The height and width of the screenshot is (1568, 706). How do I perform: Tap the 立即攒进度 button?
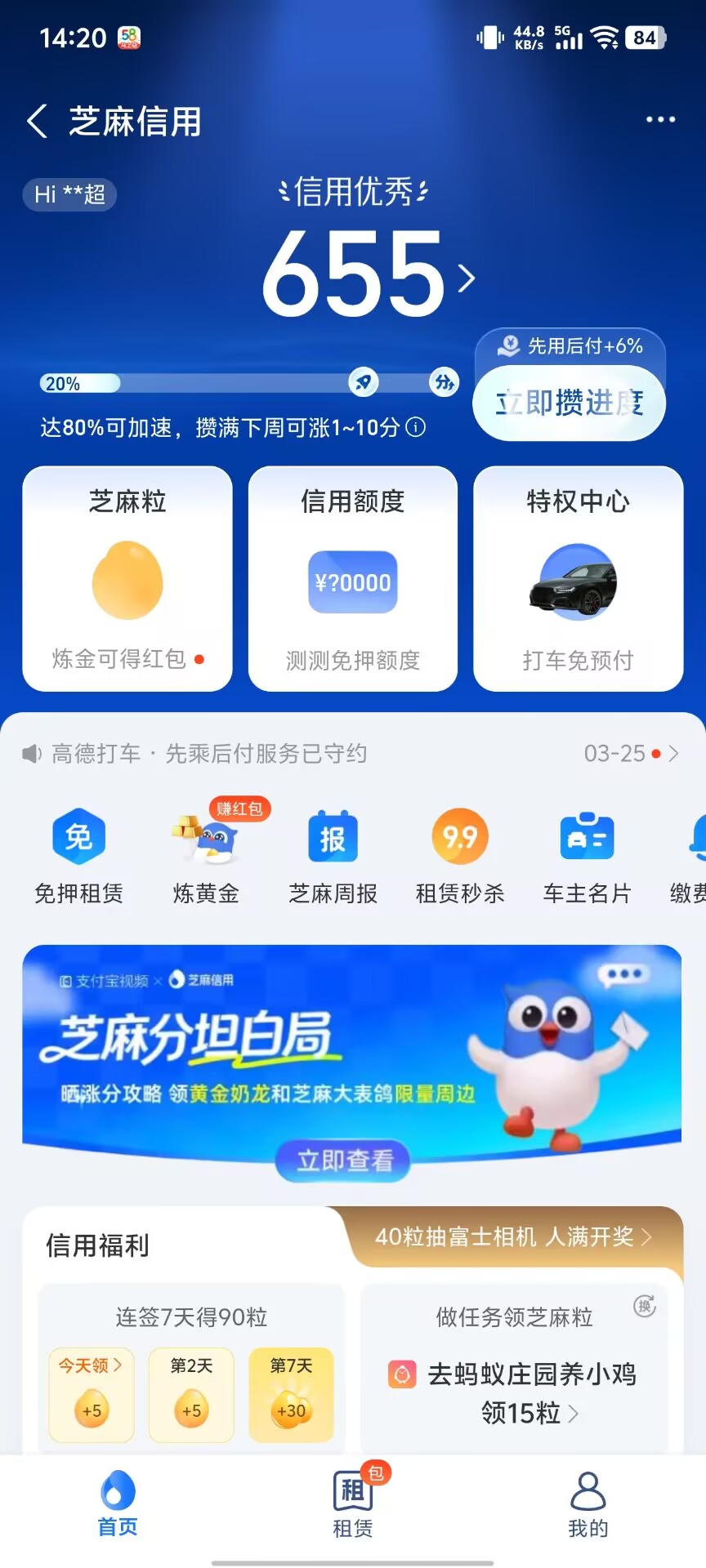[x=569, y=403]
